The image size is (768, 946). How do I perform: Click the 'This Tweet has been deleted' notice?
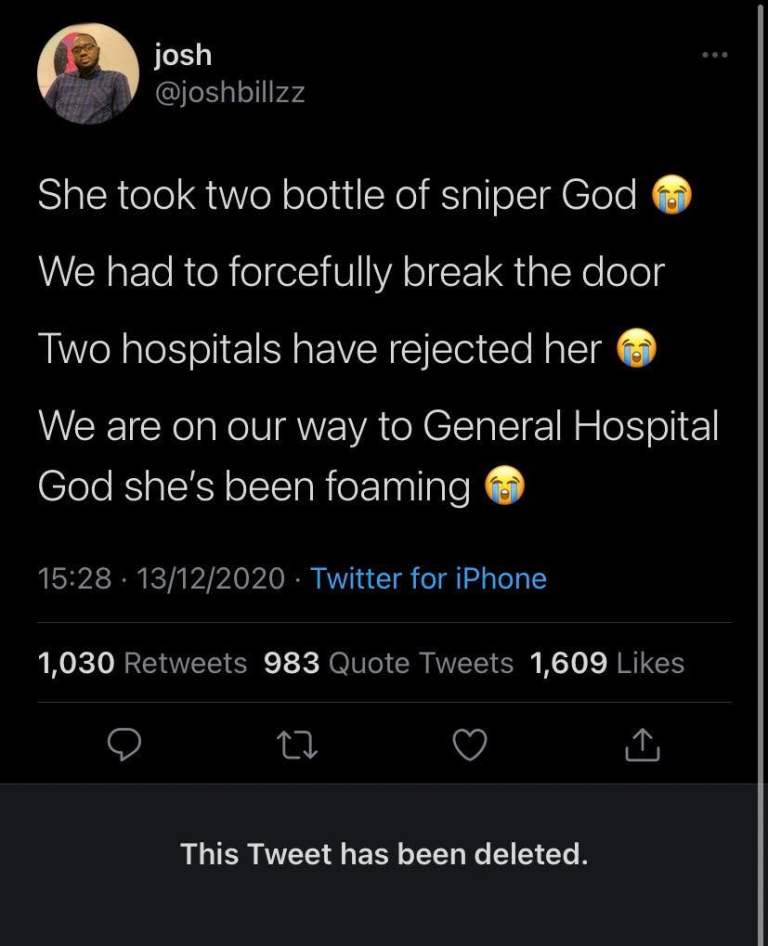coord(384,854)
